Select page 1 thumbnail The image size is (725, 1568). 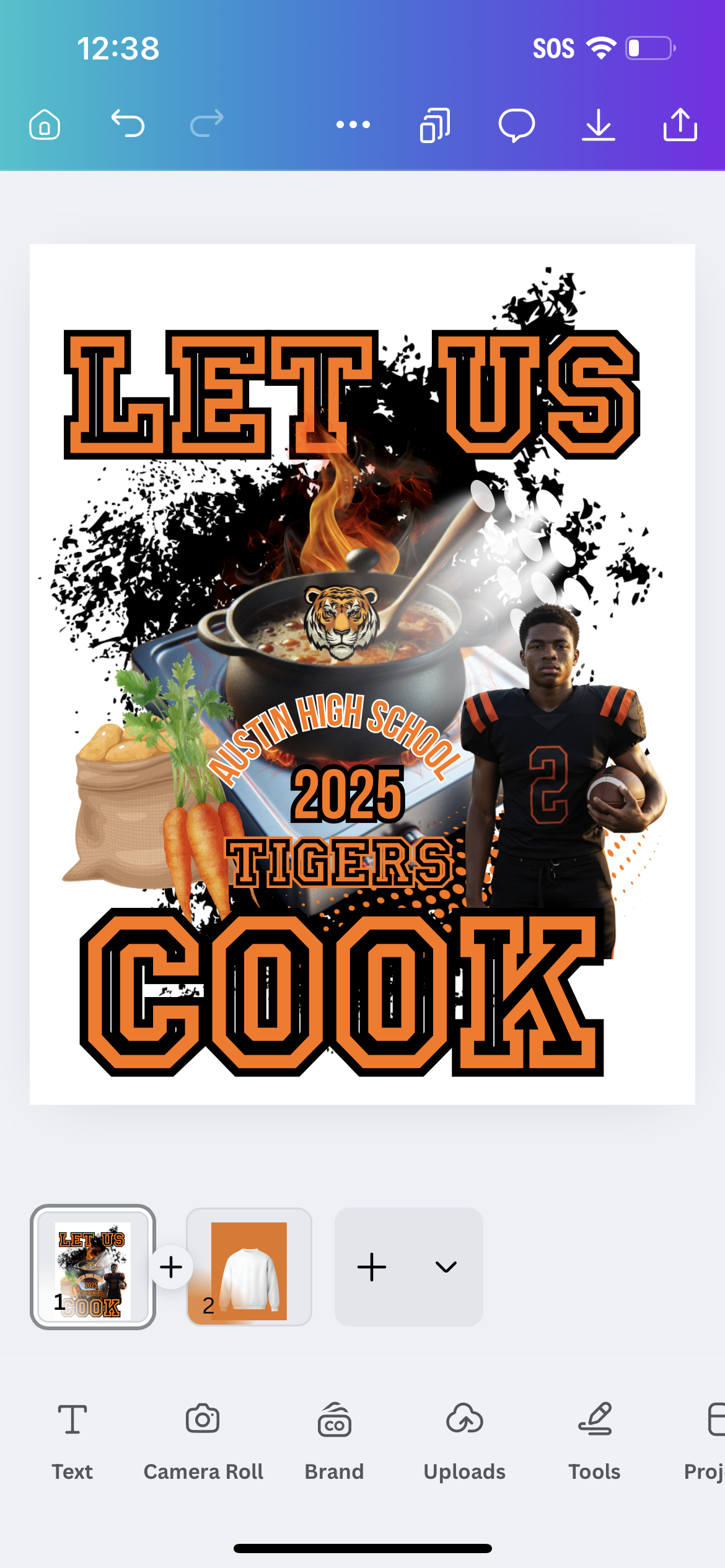[93, 1266]
